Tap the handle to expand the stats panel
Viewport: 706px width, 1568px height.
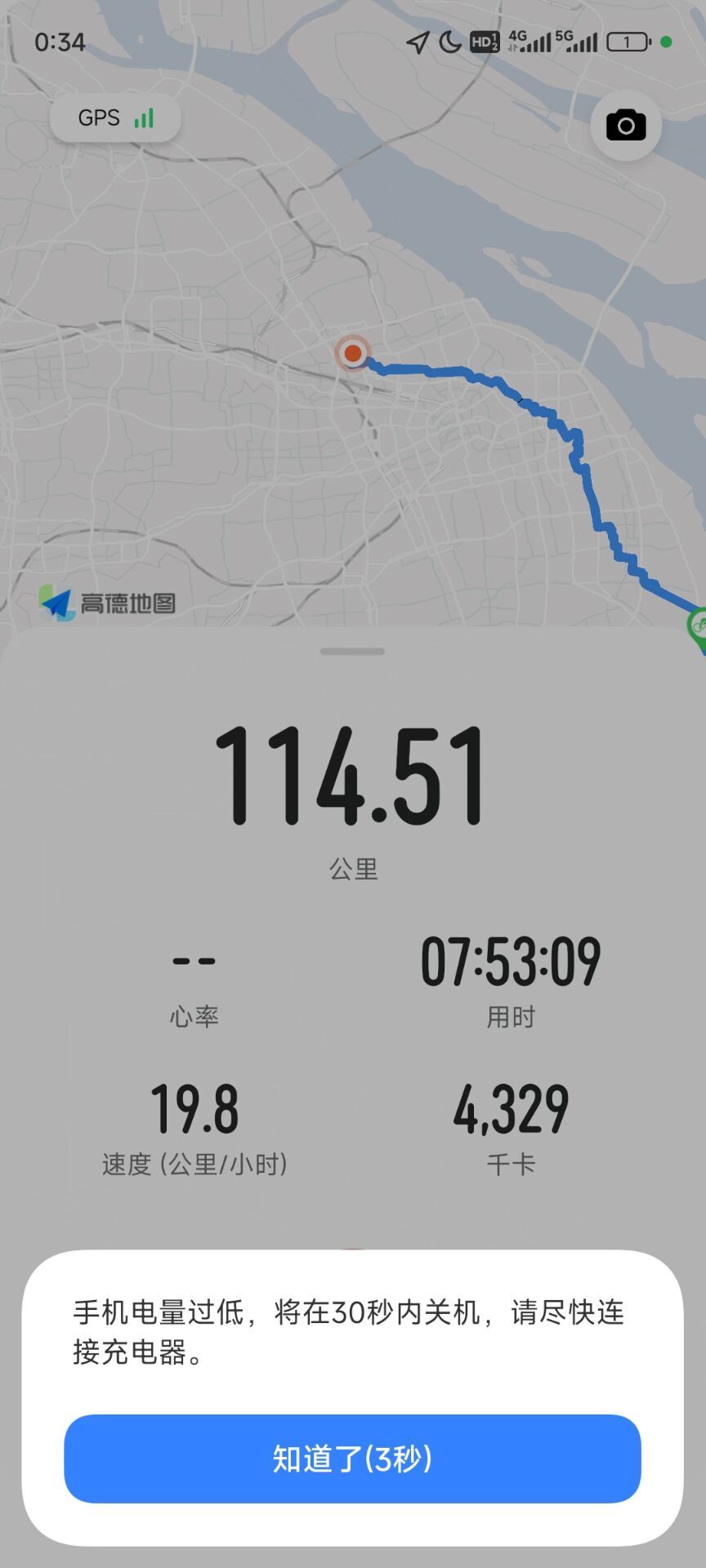[x=352, y=652]
